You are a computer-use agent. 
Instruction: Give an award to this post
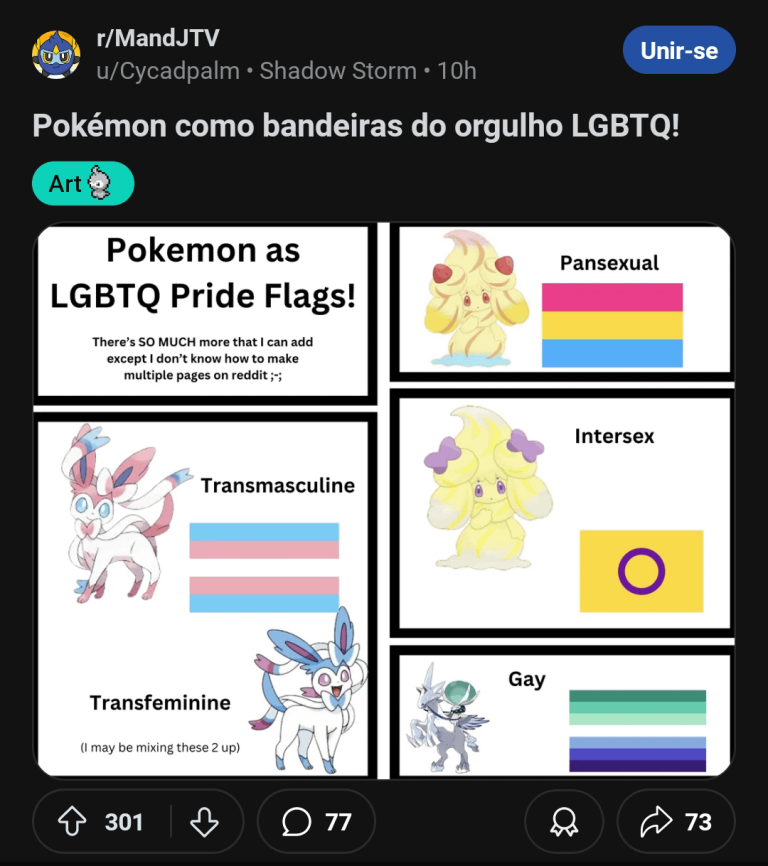pos(564,822)
